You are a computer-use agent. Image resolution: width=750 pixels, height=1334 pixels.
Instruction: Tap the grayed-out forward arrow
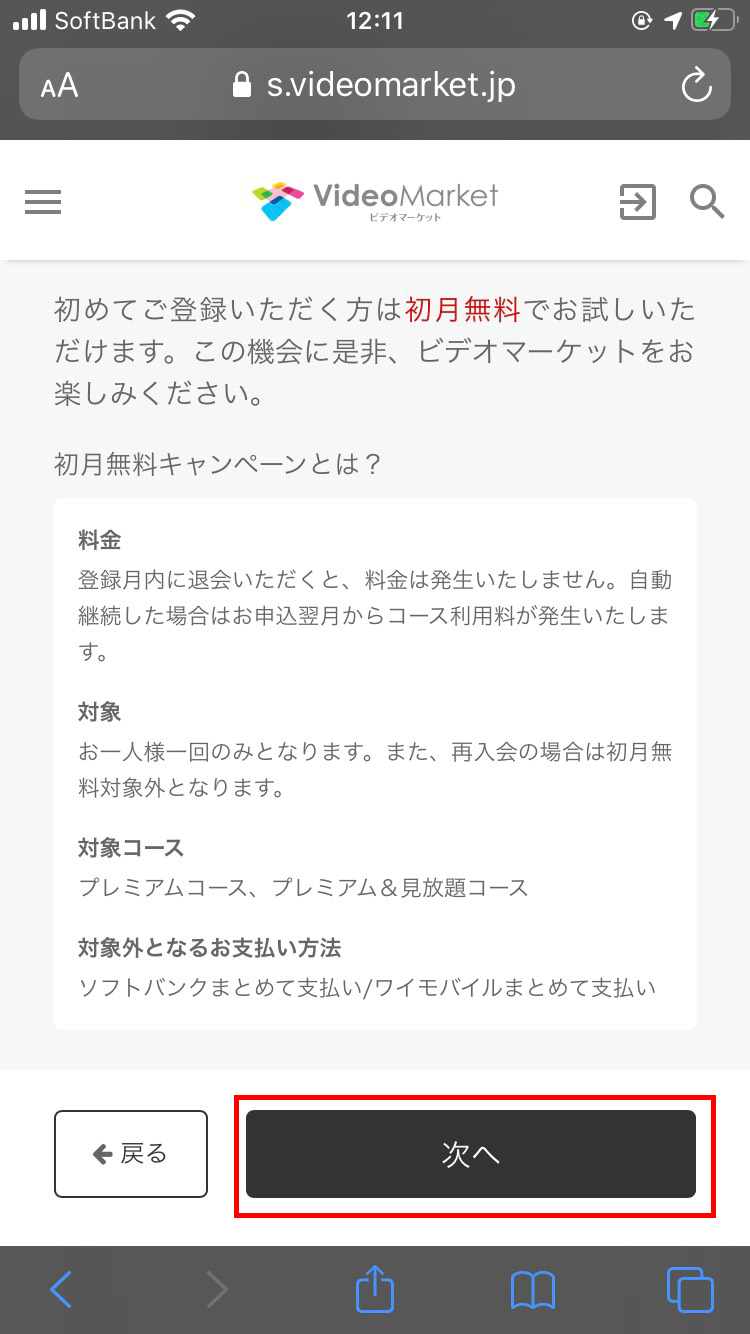pyautogui.click(x=217, y=1290)
